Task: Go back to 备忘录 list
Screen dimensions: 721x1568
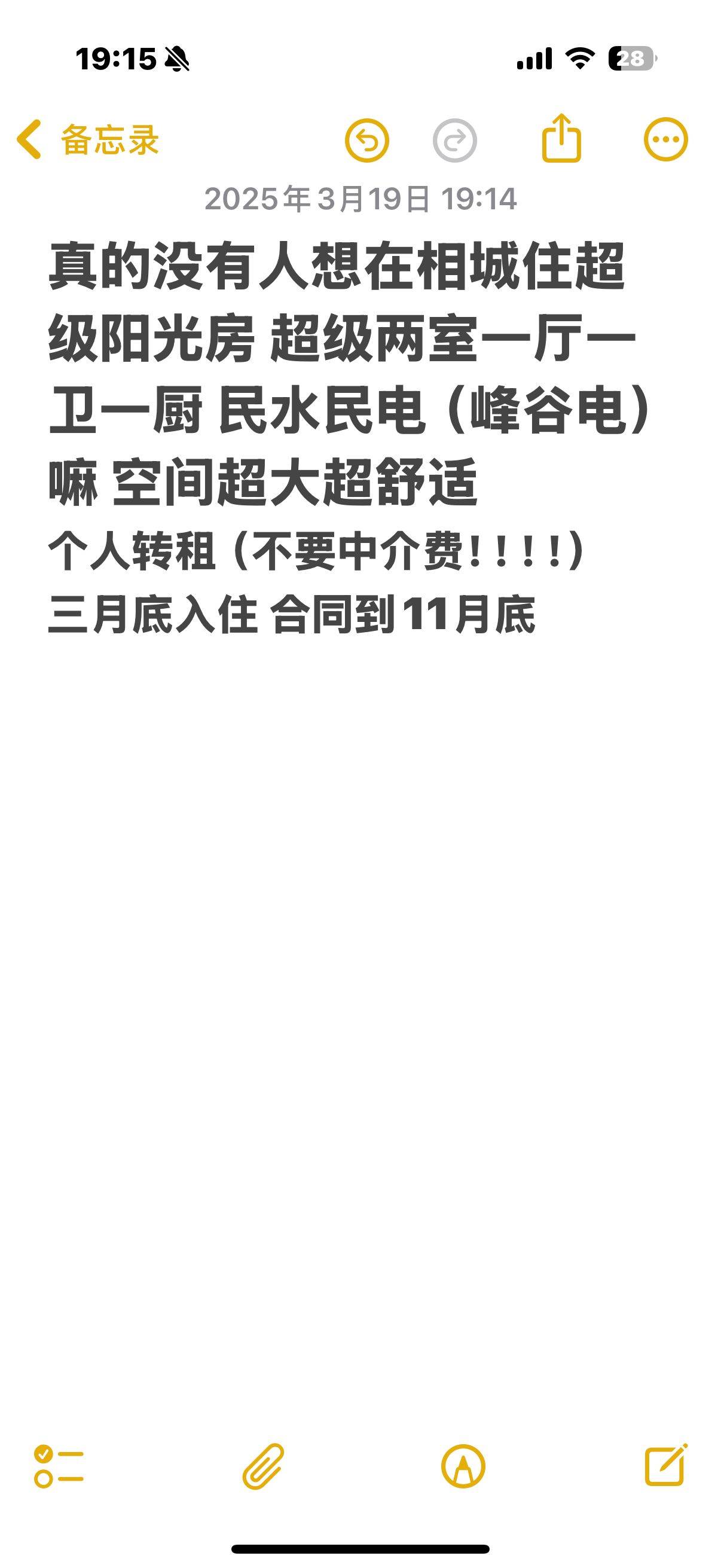Action: [x=87, y=140]
